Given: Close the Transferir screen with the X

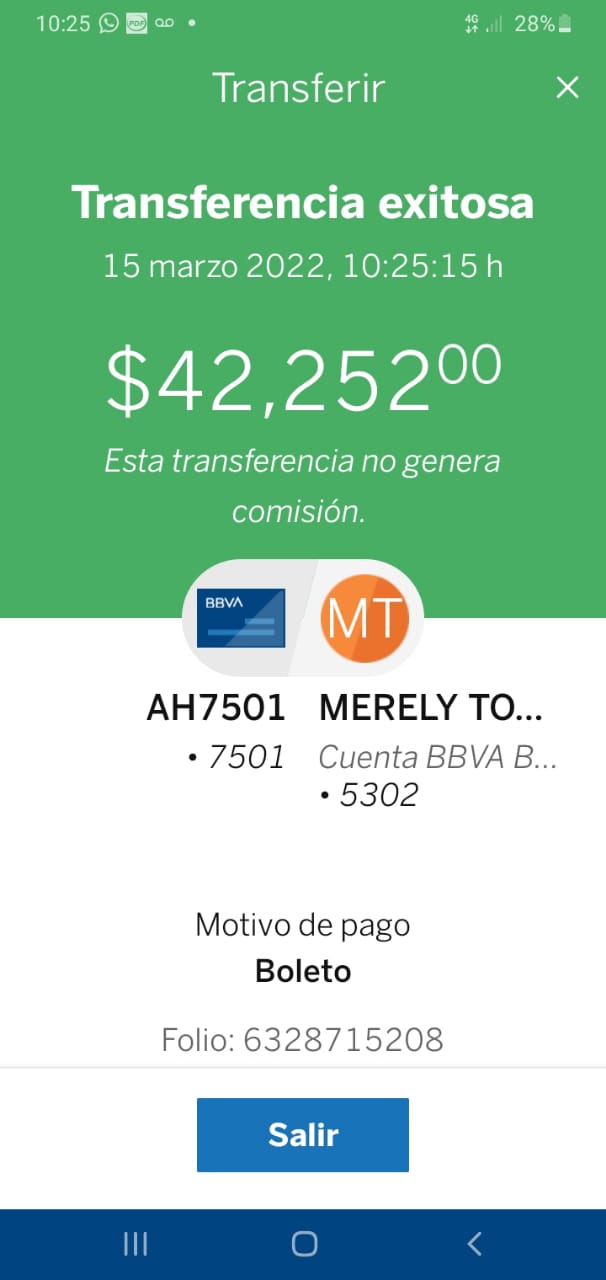Looking at the screenshot, I should (x=567, y=88).
